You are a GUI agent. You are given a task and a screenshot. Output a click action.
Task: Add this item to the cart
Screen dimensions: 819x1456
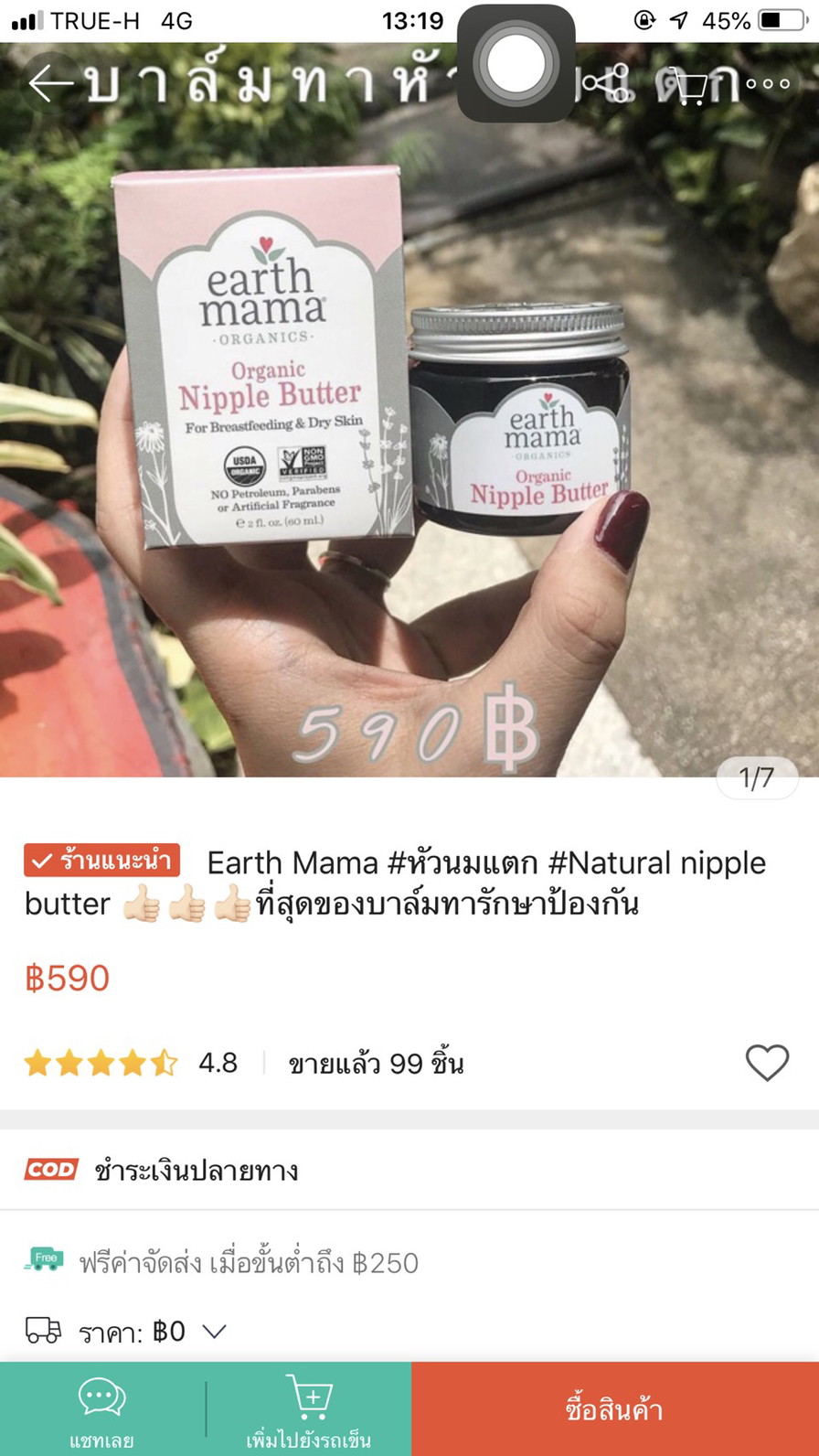tap(309, 1408)
